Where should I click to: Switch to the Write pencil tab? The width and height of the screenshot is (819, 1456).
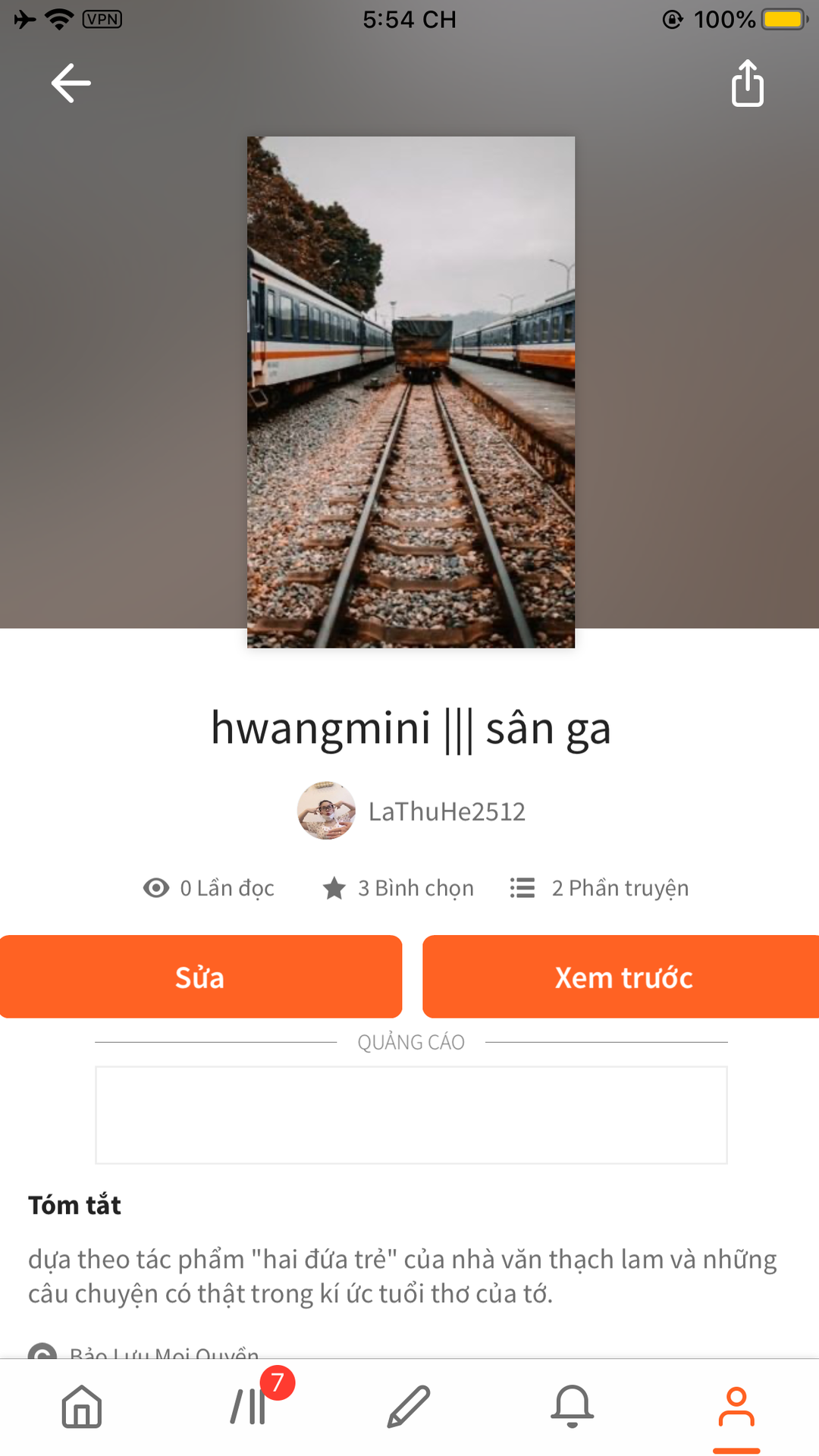[409, 1407]
